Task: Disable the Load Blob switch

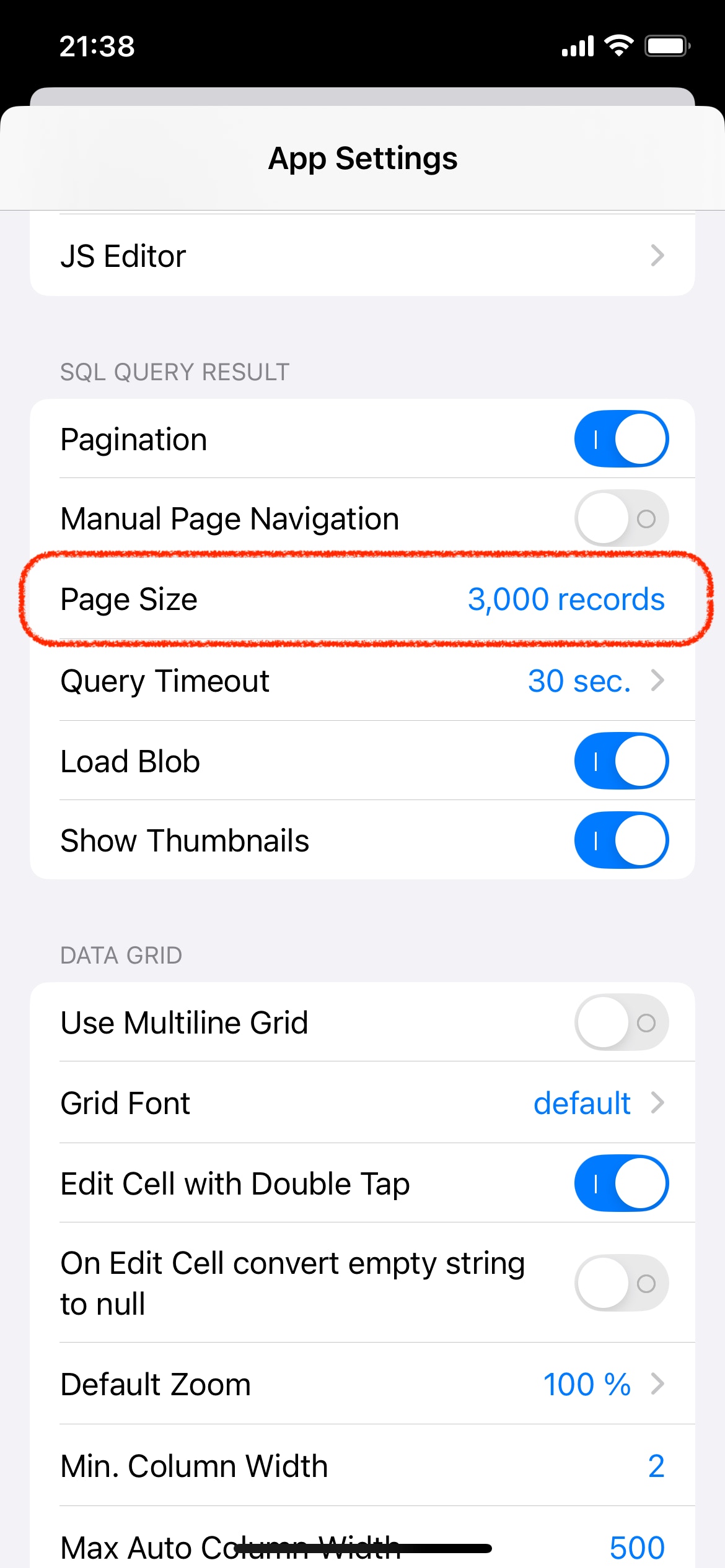Action: tap(622, 761)
